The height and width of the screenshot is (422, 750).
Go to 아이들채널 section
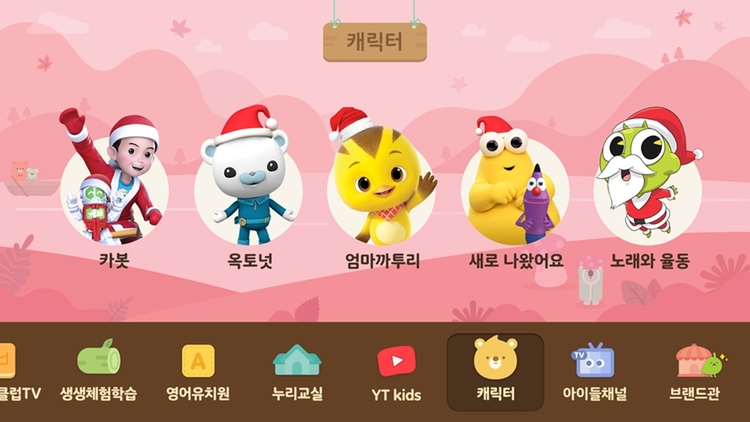pos(593,371)
